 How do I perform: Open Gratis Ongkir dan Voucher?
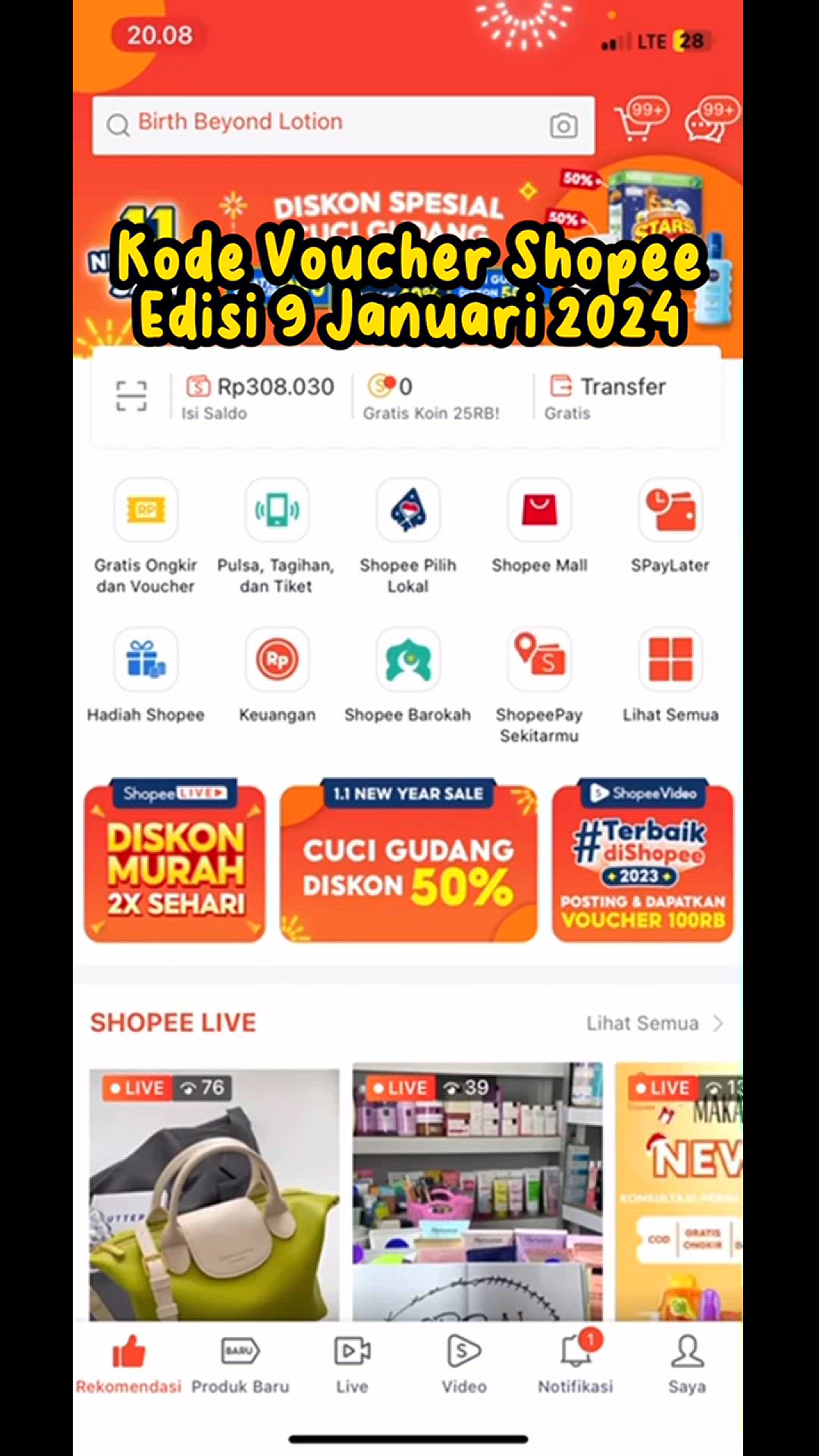[x=146, y=535]
